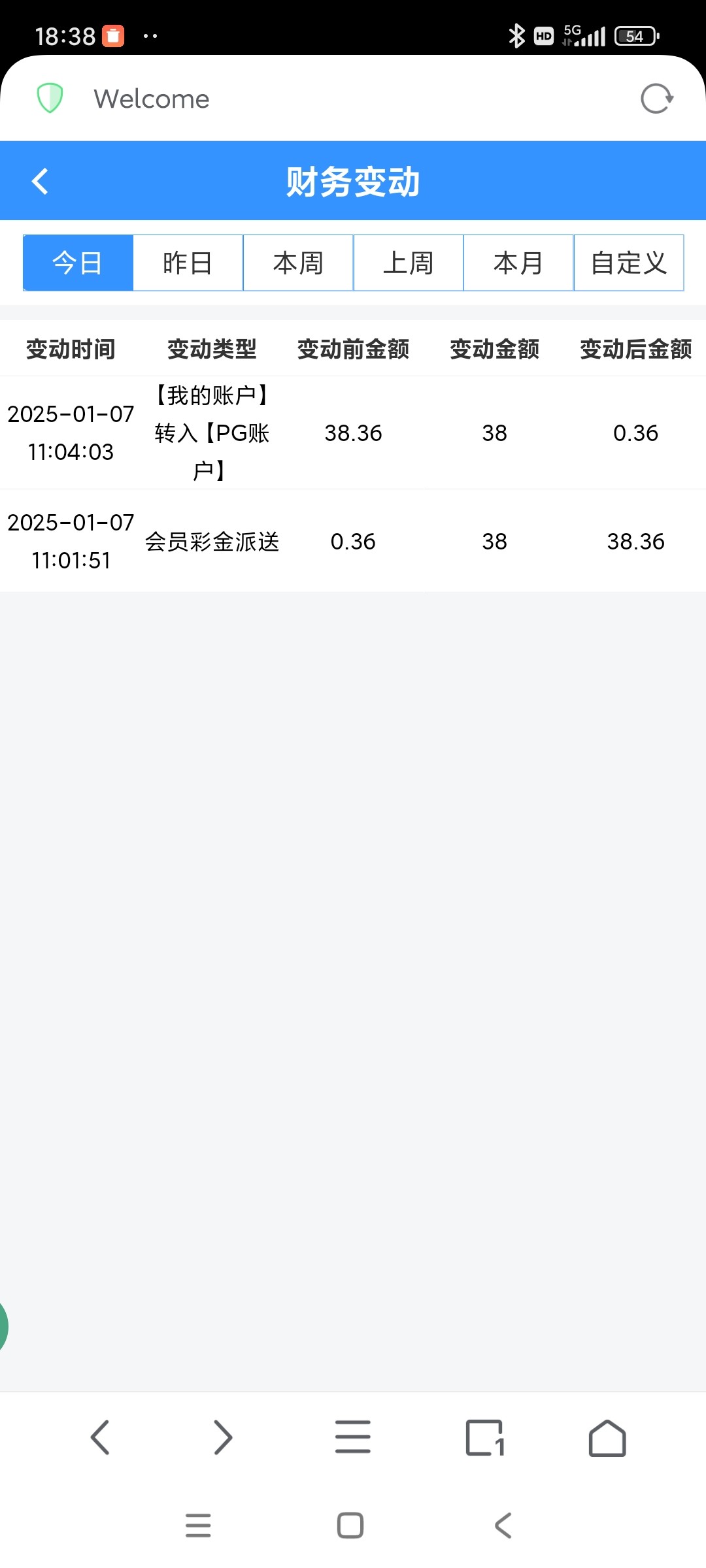Go to the browser home page
Viewport: 706px width, 1568px height.
pyautogui.click(x=607, y=1437)
